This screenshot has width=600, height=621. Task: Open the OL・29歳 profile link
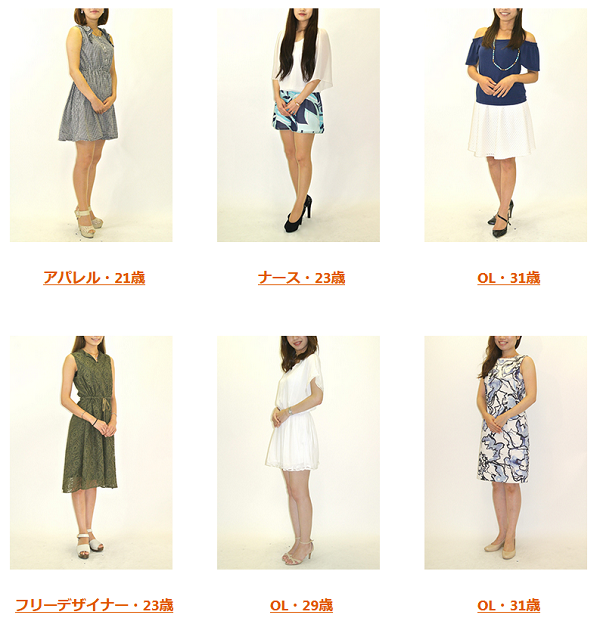click(x=301, y=605)
